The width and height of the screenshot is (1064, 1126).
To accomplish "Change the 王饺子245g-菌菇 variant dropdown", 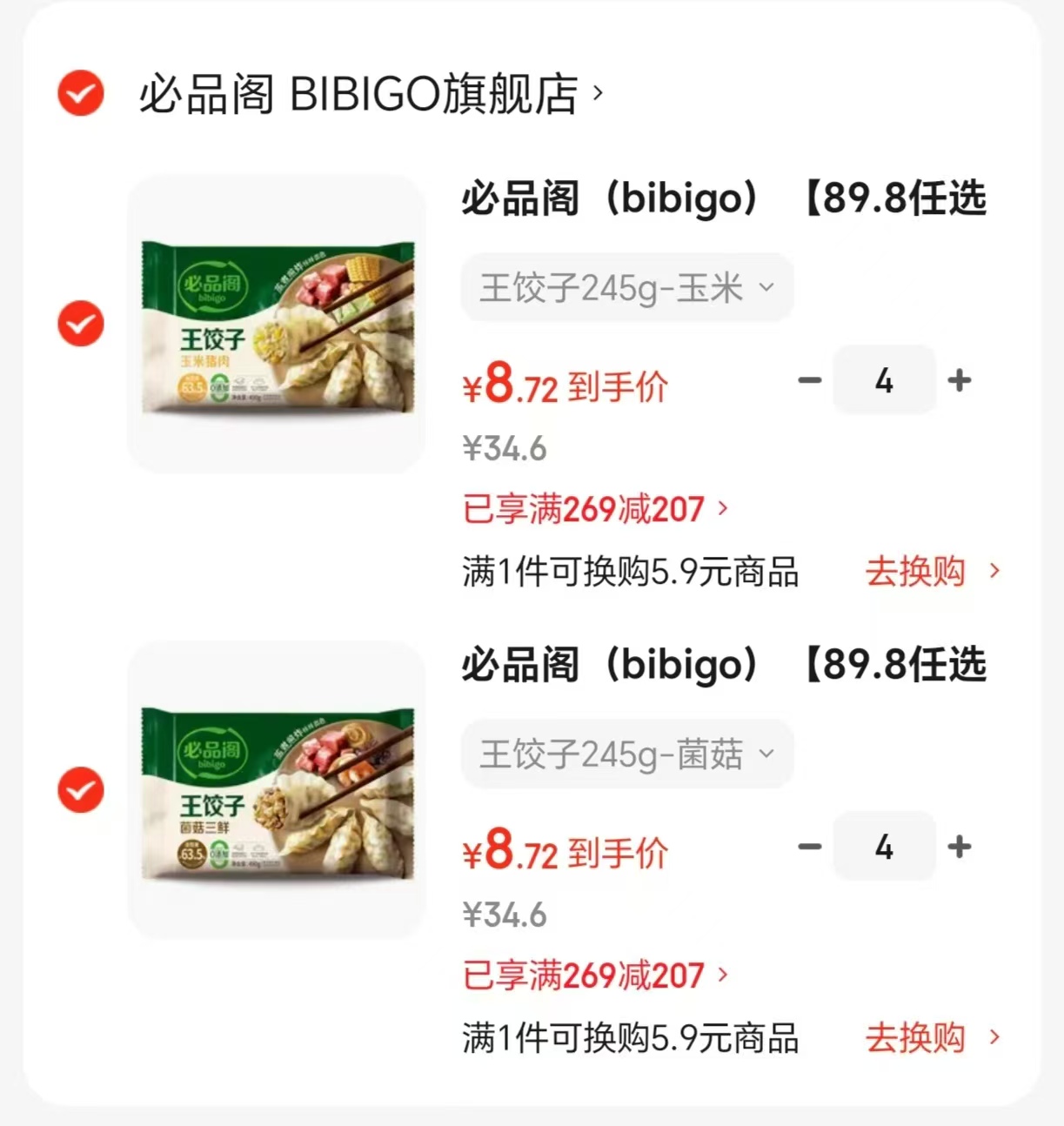I will click(x=626, y=754).
